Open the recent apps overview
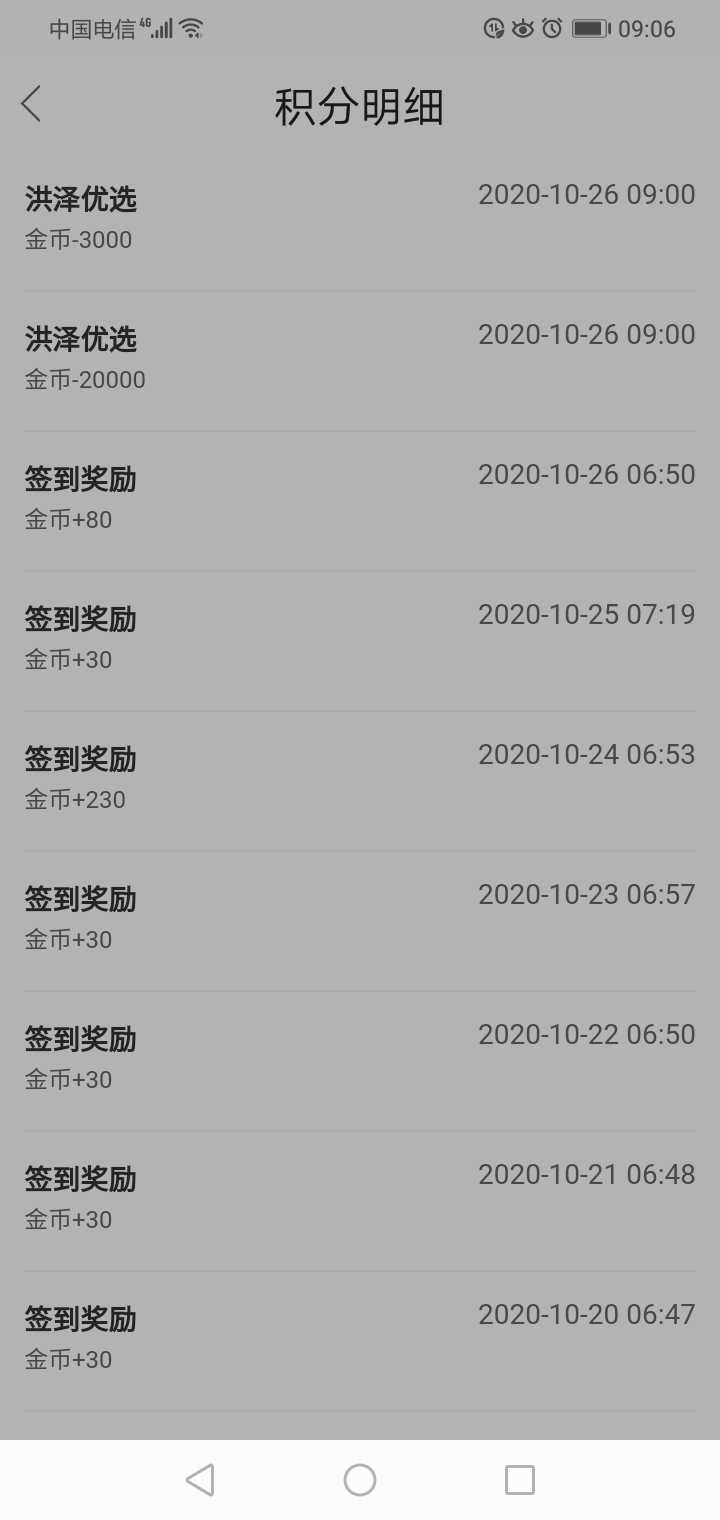The width and height of the screenshot is (720, 1520). pyautogui.click(x=520, y=1479)
